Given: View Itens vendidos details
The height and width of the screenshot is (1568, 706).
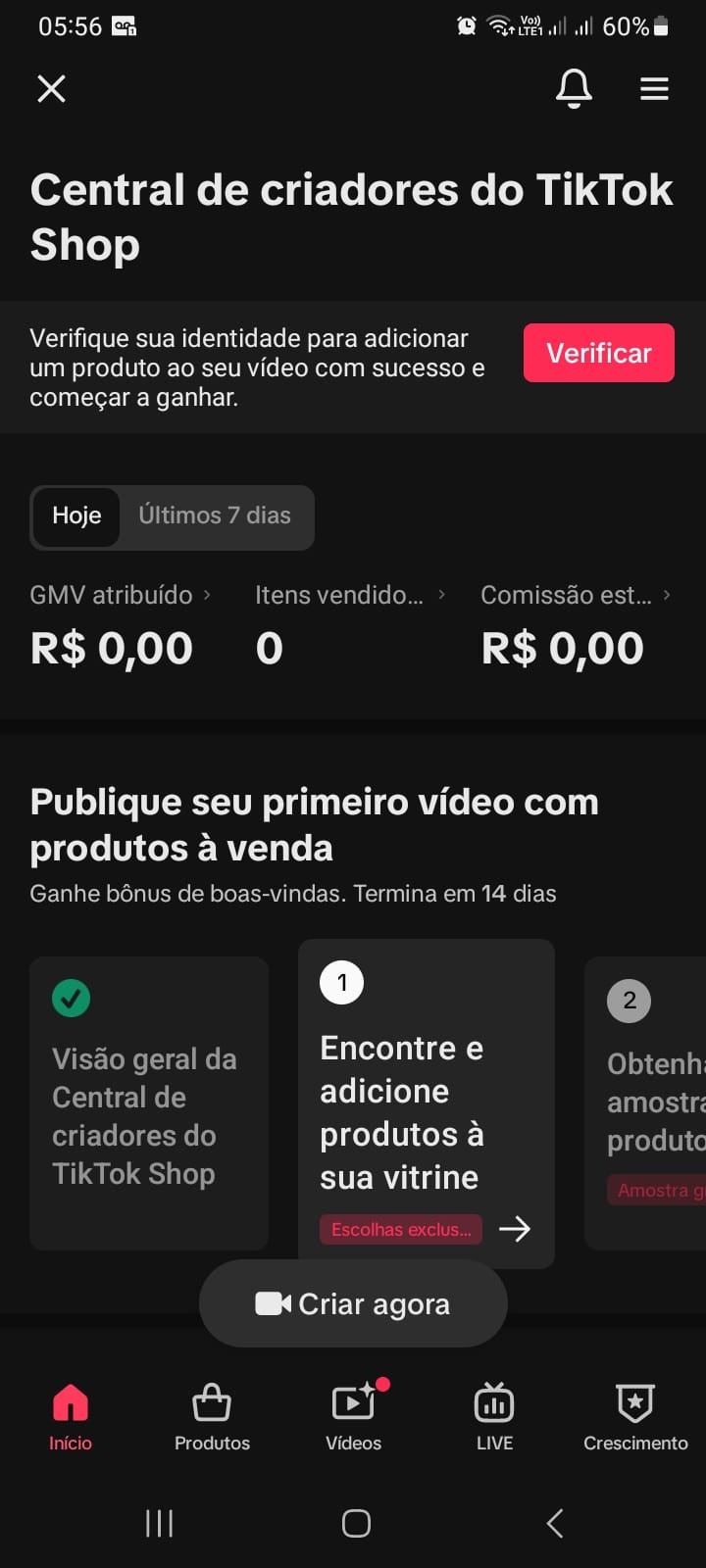Looking at the screenshot, I should point(349,595).
